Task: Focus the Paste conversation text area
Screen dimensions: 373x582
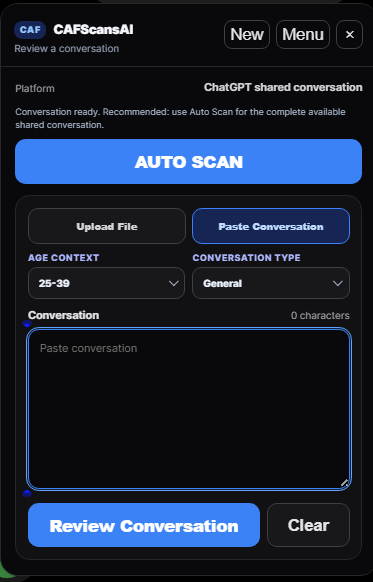Action: tap(189, 409)
